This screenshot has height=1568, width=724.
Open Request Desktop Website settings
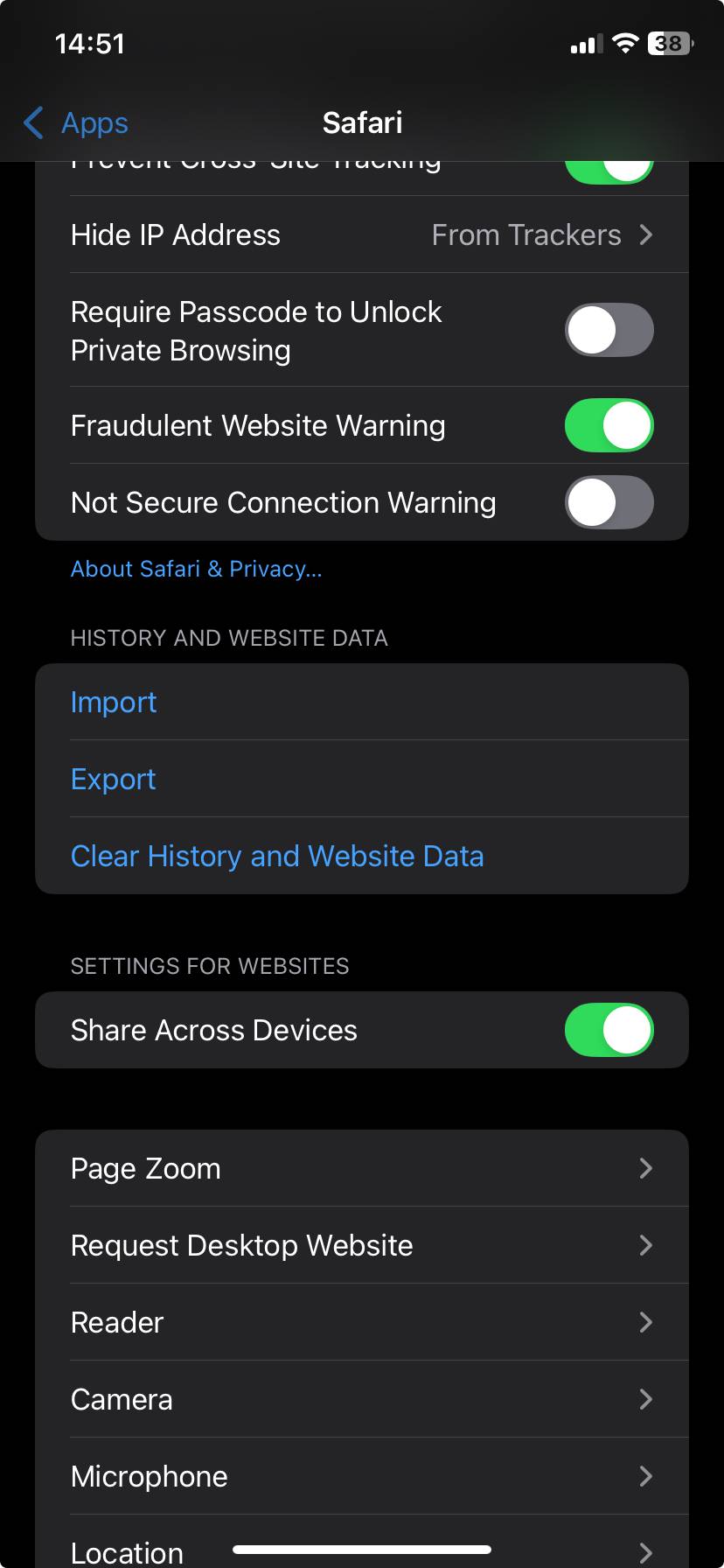pos(361,1246)
